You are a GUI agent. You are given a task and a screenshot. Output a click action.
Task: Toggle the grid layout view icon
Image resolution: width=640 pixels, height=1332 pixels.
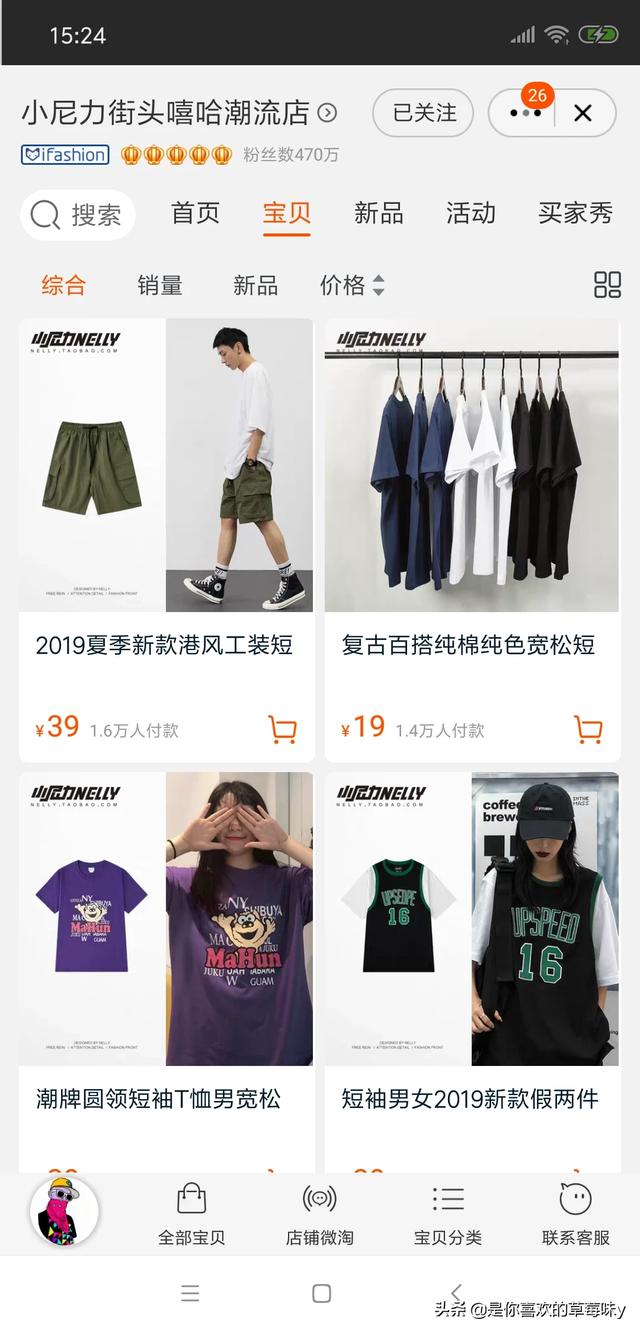click(x=607, y=285)
